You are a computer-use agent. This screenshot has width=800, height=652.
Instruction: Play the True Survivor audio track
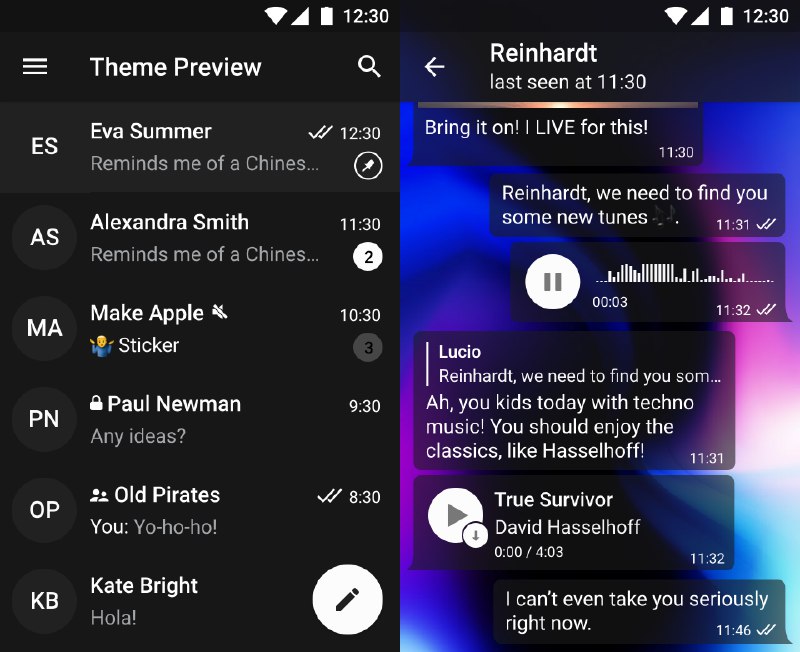tap(456, 515)
